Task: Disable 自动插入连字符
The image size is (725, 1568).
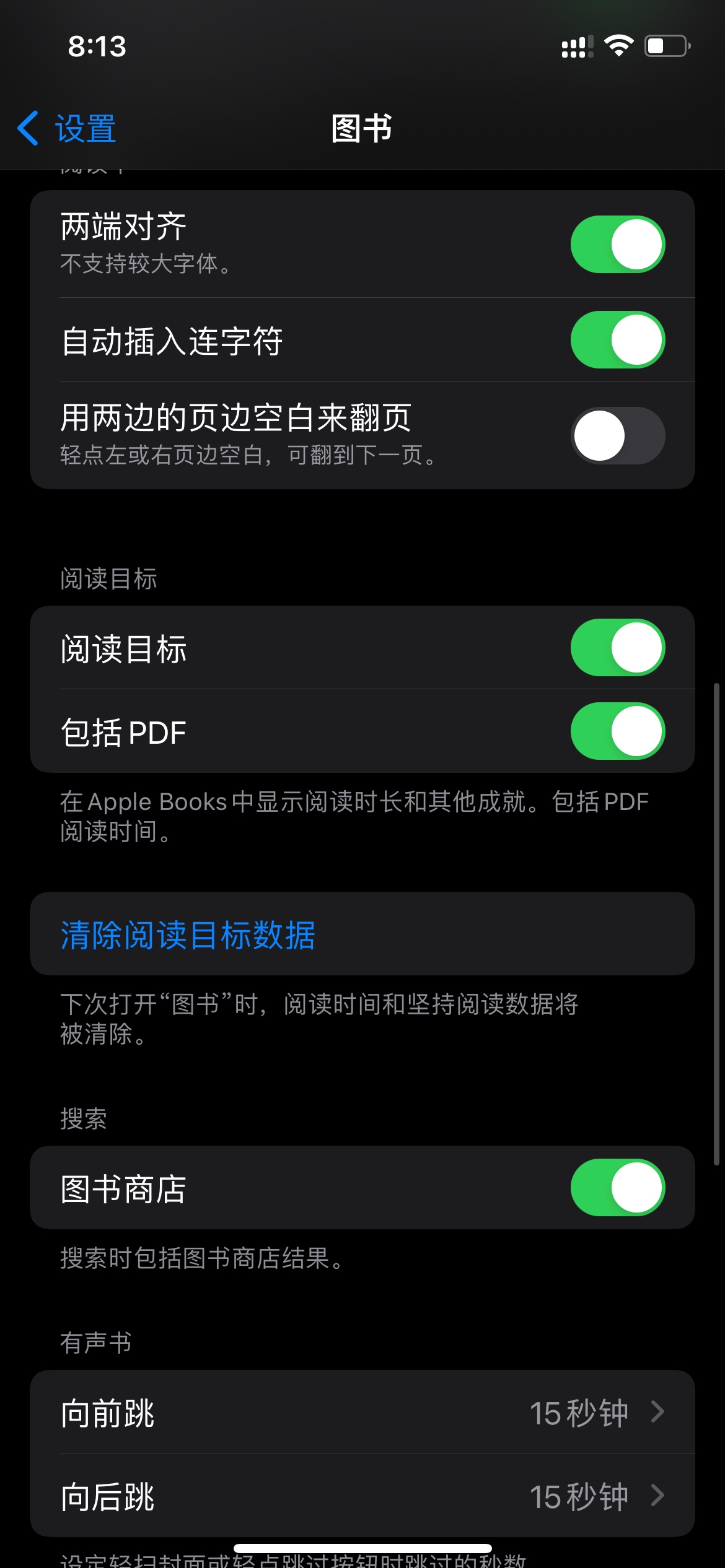Action: click(x=617, y=340)
